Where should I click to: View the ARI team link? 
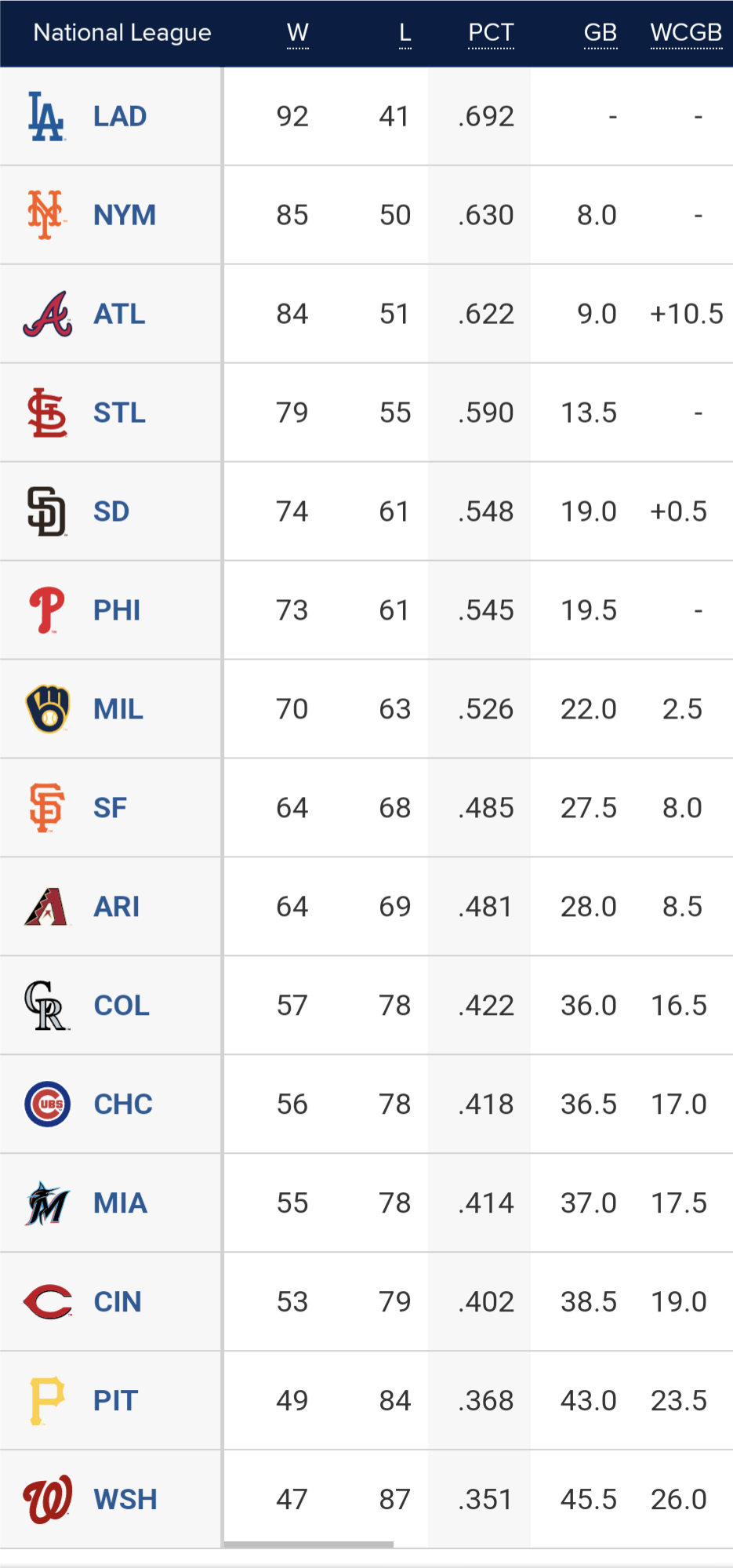click(116, 907)
